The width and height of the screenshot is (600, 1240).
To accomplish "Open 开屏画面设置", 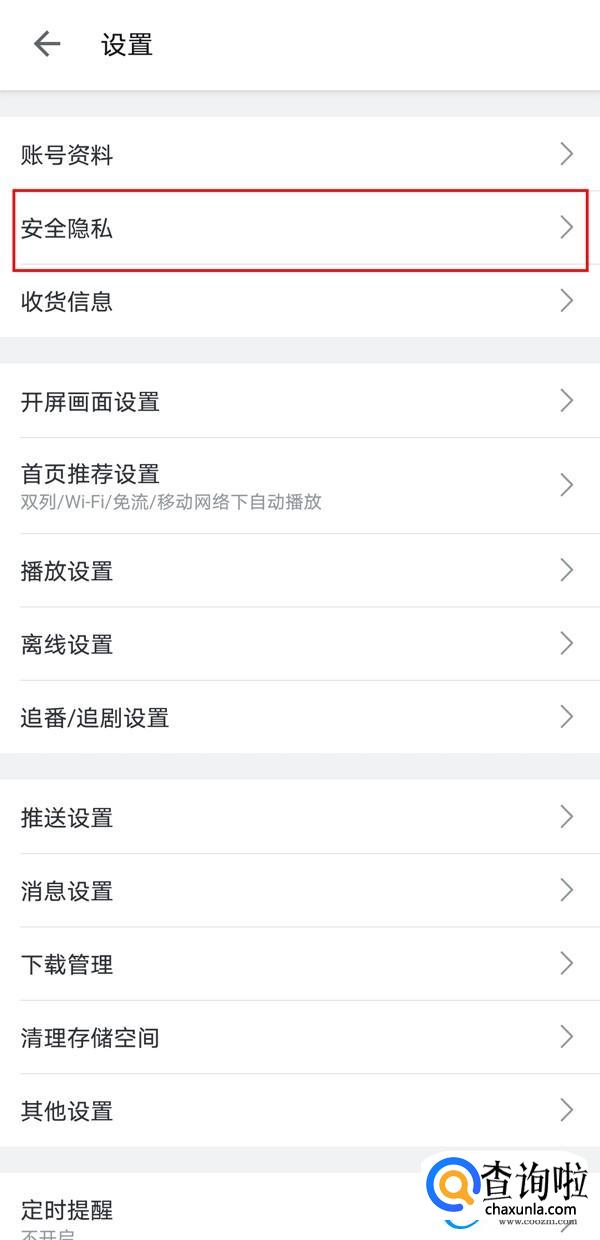I will (300, 402).
